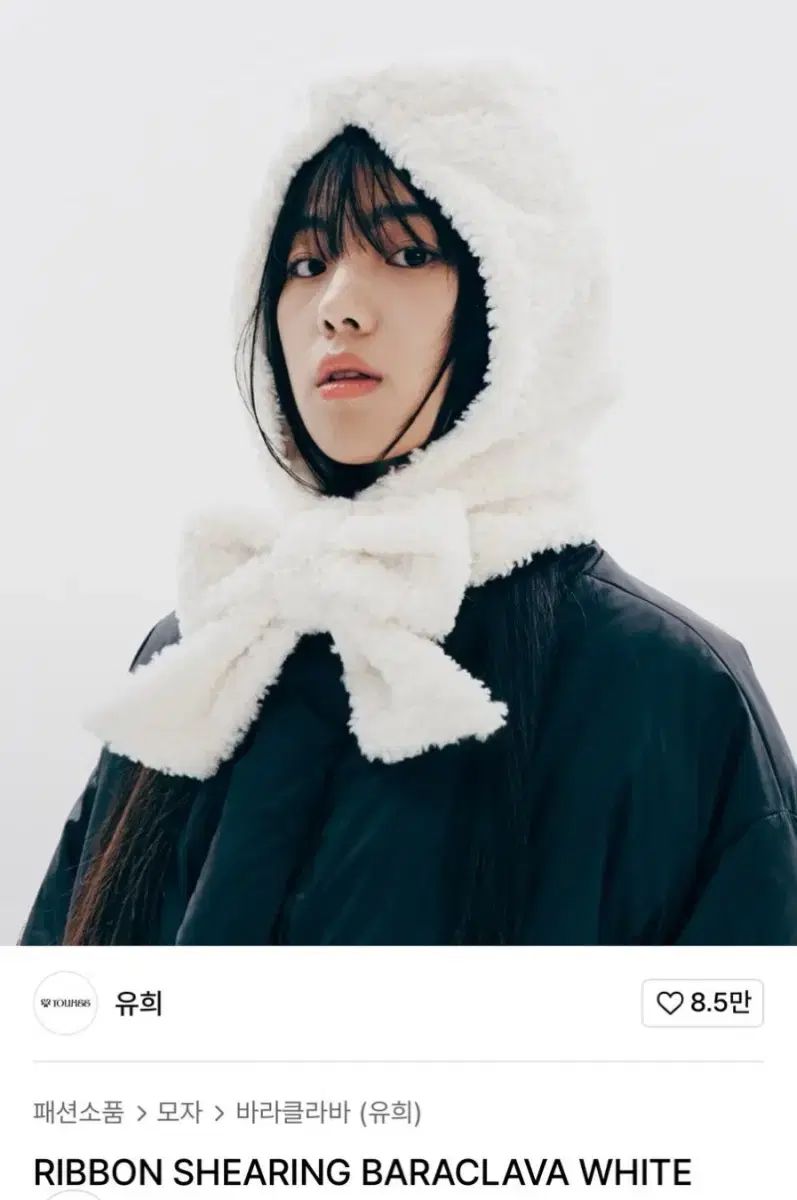Image resolution: width=797 pixels, height=1200 pixels.
Task: Go to 모자 category breadcrumb
Action: point(180,1111)
